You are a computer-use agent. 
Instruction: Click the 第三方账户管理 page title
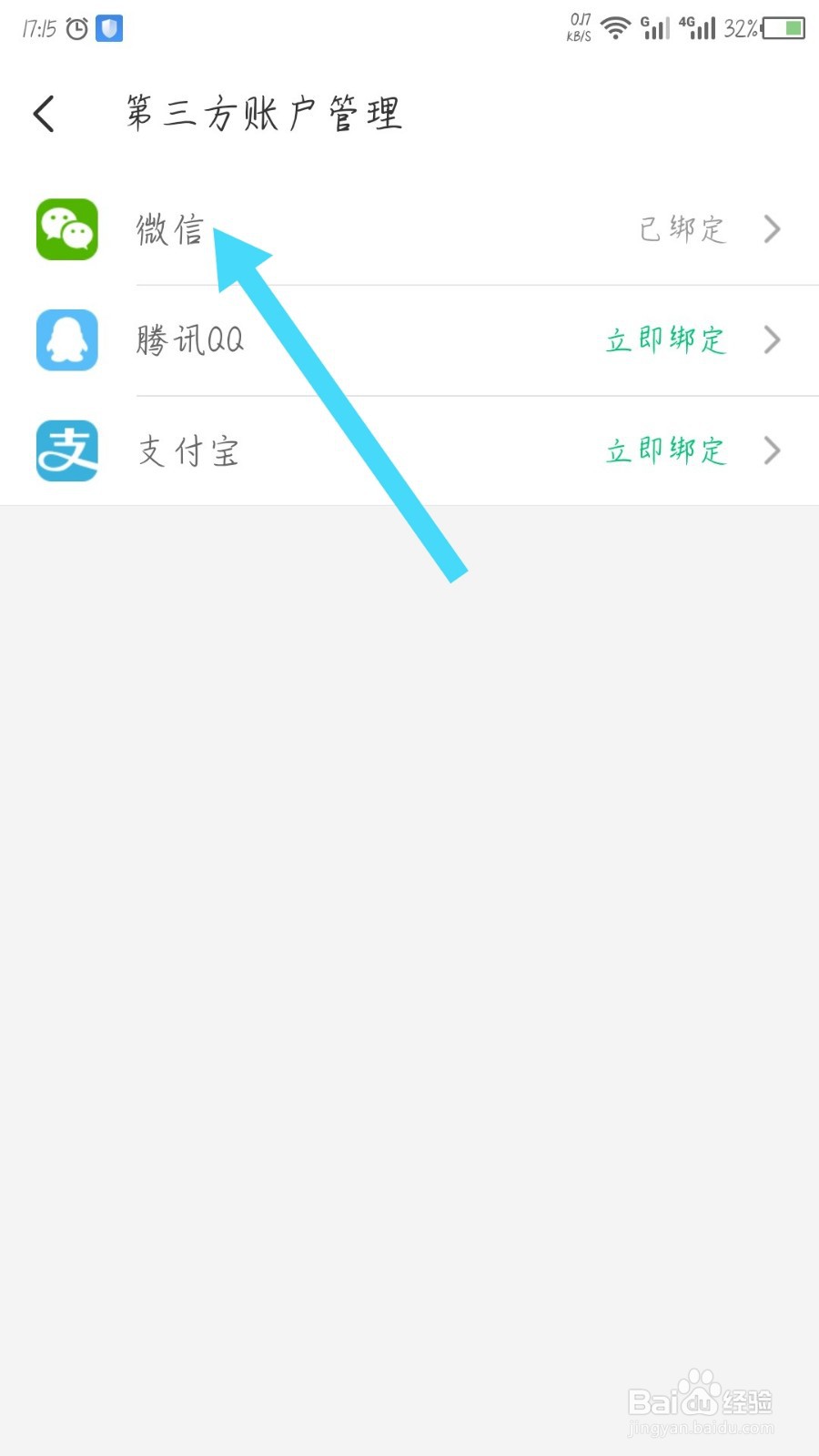point(263,113)
